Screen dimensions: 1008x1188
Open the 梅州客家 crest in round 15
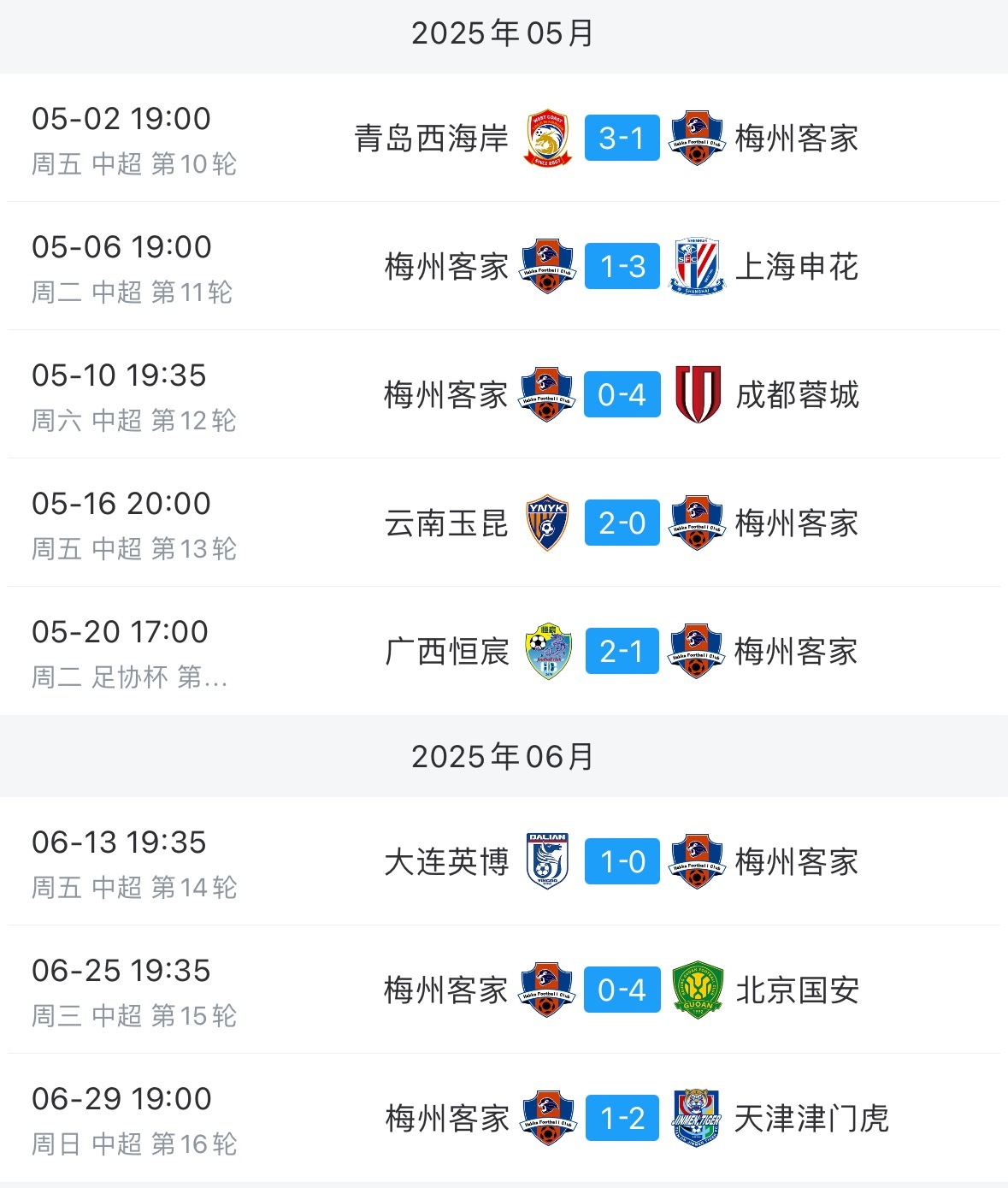coord(547,990)
